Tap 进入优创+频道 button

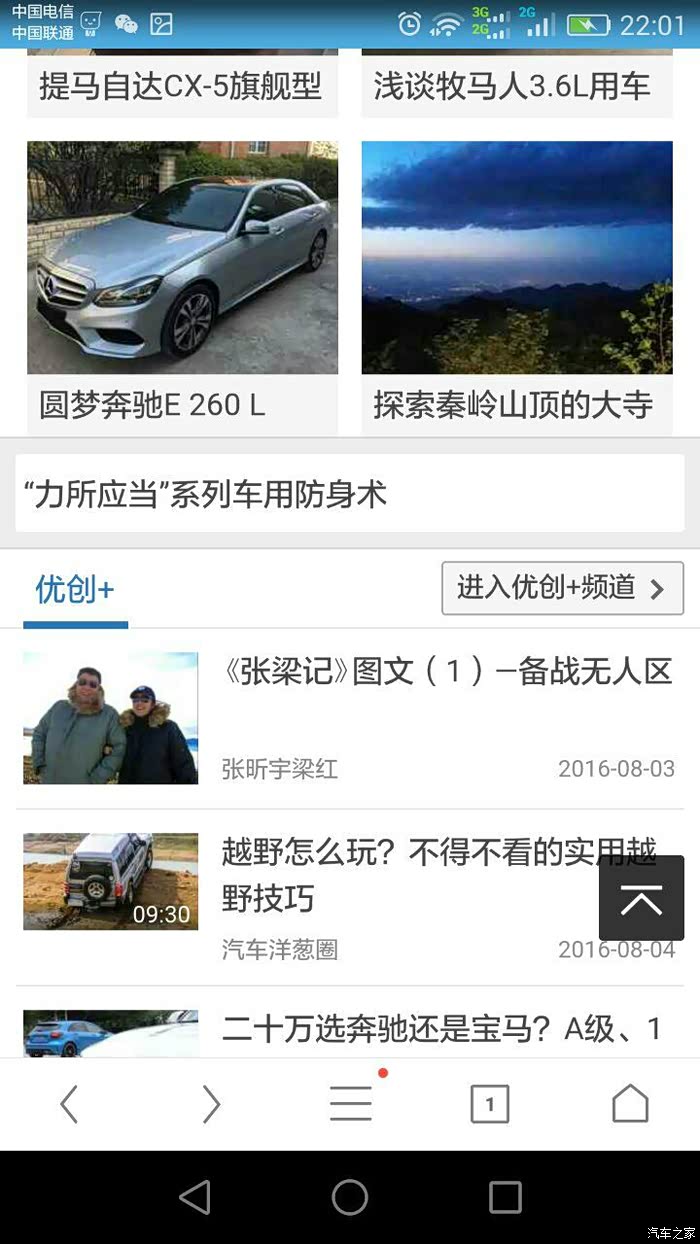(x=560, y=588)
